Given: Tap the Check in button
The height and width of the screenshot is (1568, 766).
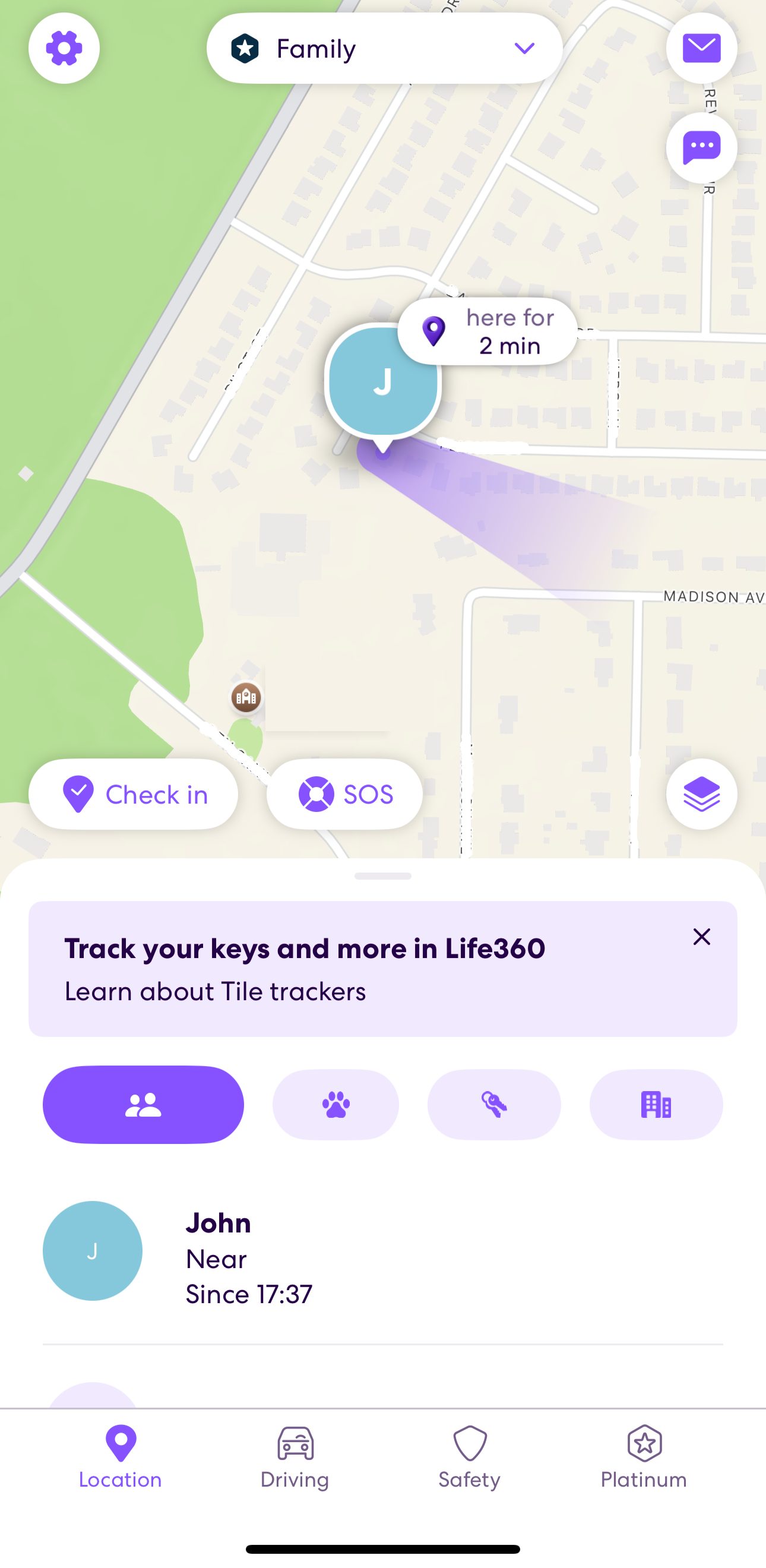Looking at the screenshot, I should point(133,794).
